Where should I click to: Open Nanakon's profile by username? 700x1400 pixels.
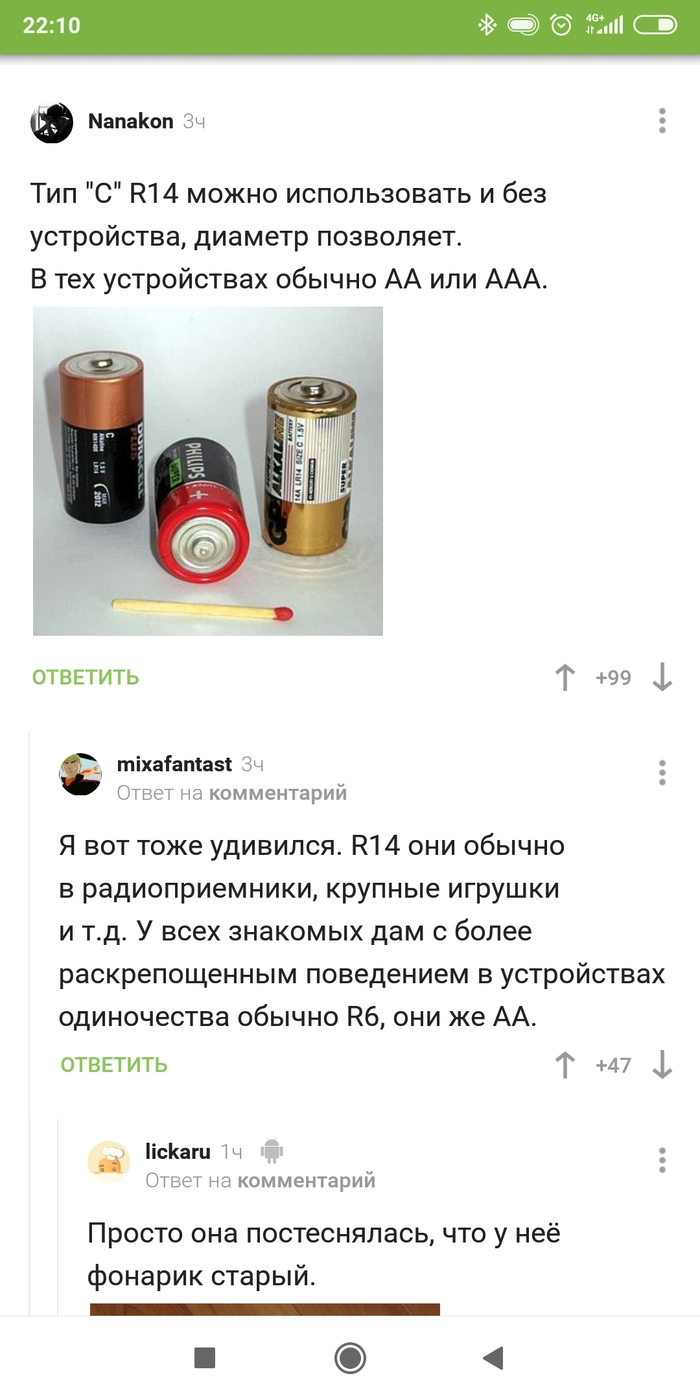[130, 121]
